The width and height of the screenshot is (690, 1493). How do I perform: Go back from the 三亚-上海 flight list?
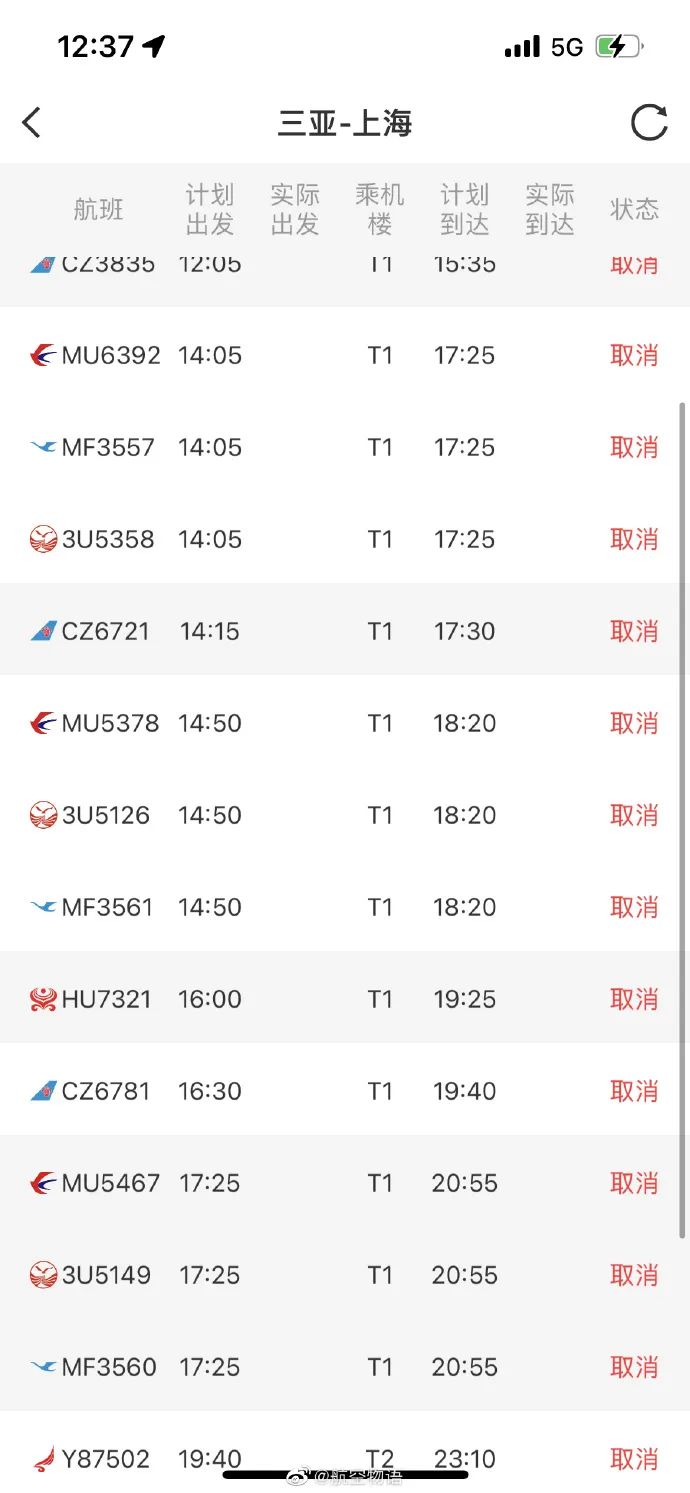click(32, 123)
